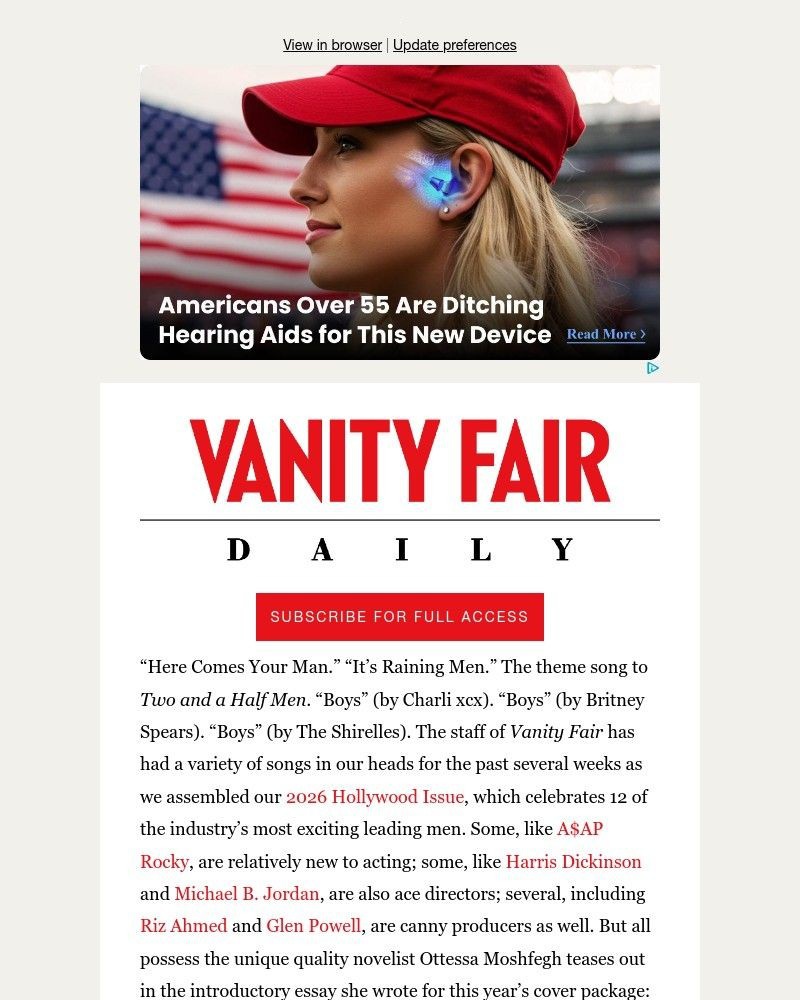Open the "2026 Hollywood Issue" link
The height and width of the screenshot is (1000, 800).
[374, 797]
